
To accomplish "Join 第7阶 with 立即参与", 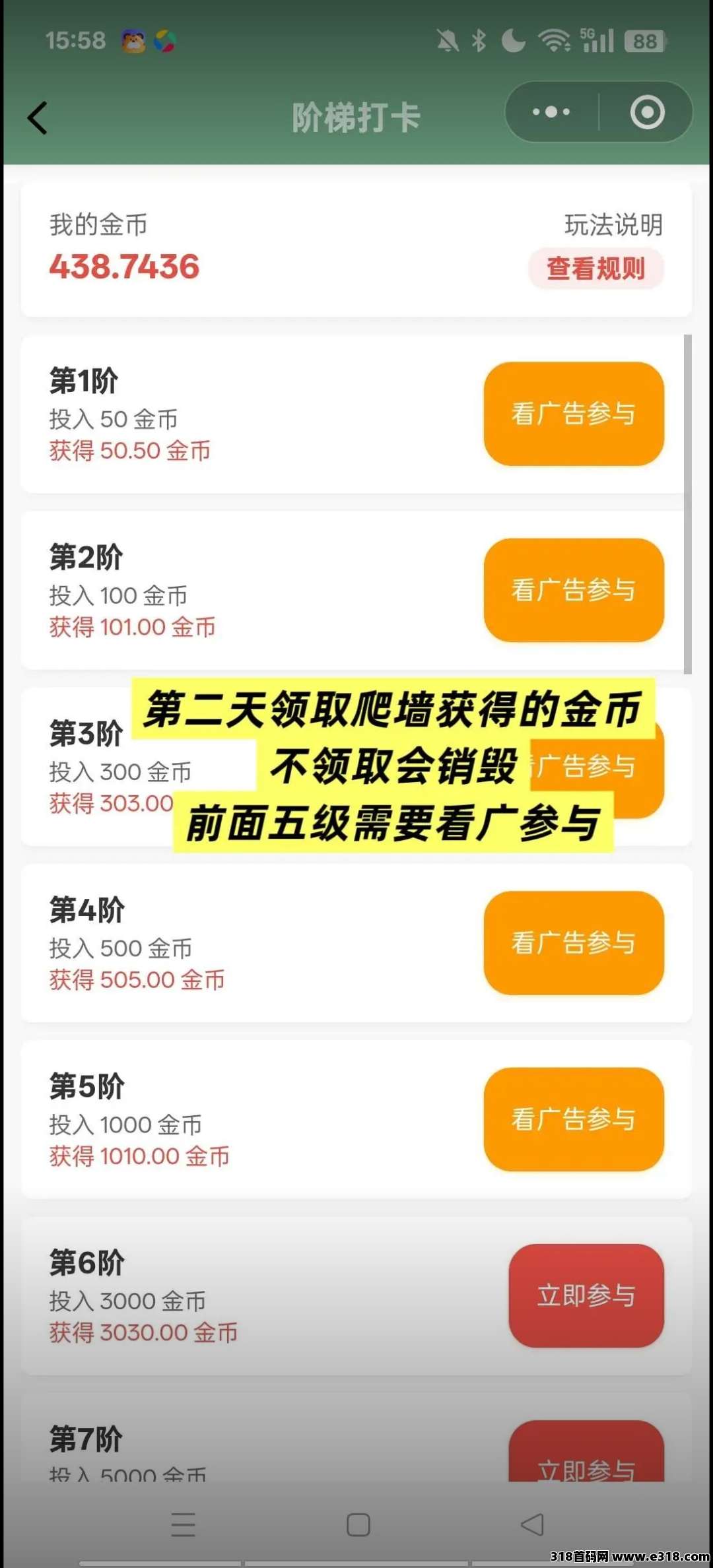I will coord(586,1460).
